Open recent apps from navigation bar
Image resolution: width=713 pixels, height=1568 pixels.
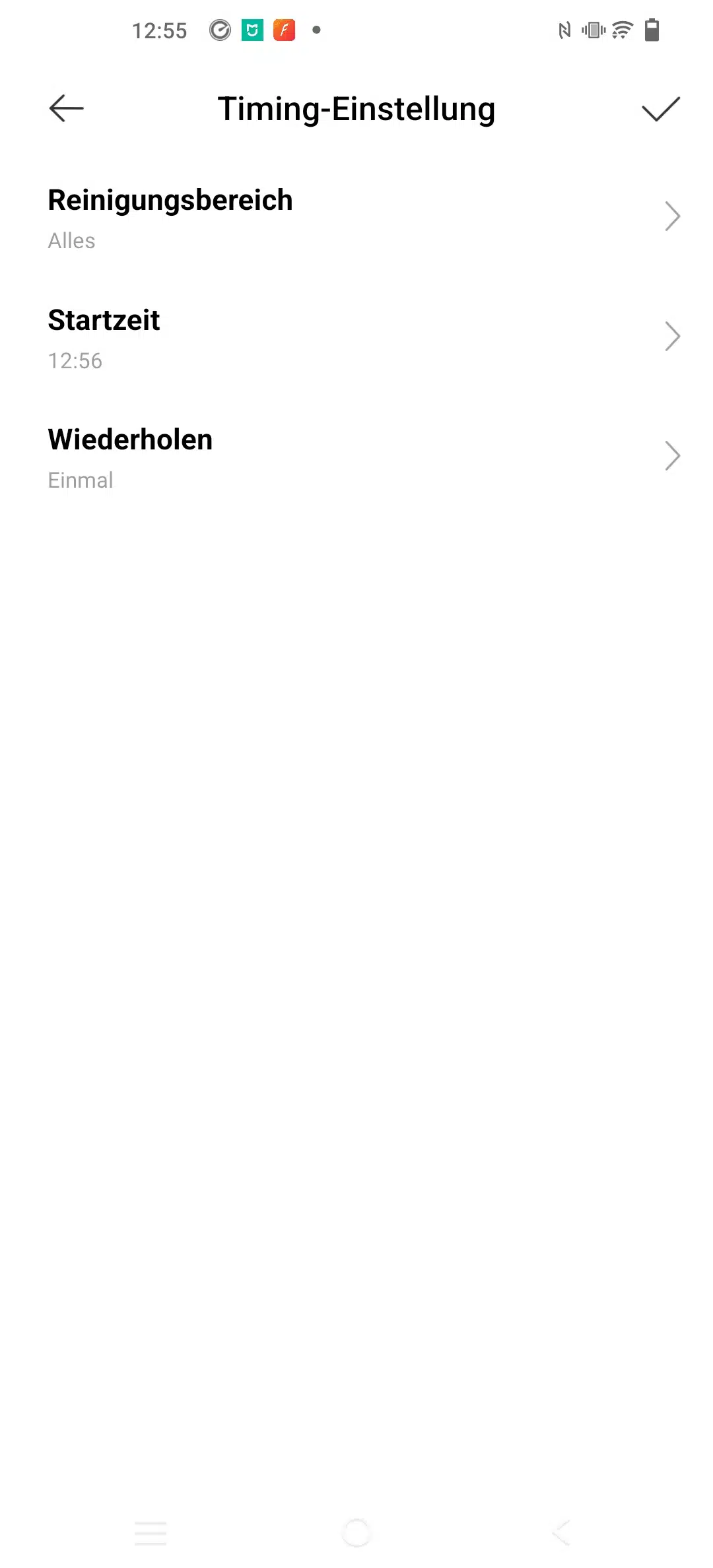pyautogui.click(x=151, y=1532)
